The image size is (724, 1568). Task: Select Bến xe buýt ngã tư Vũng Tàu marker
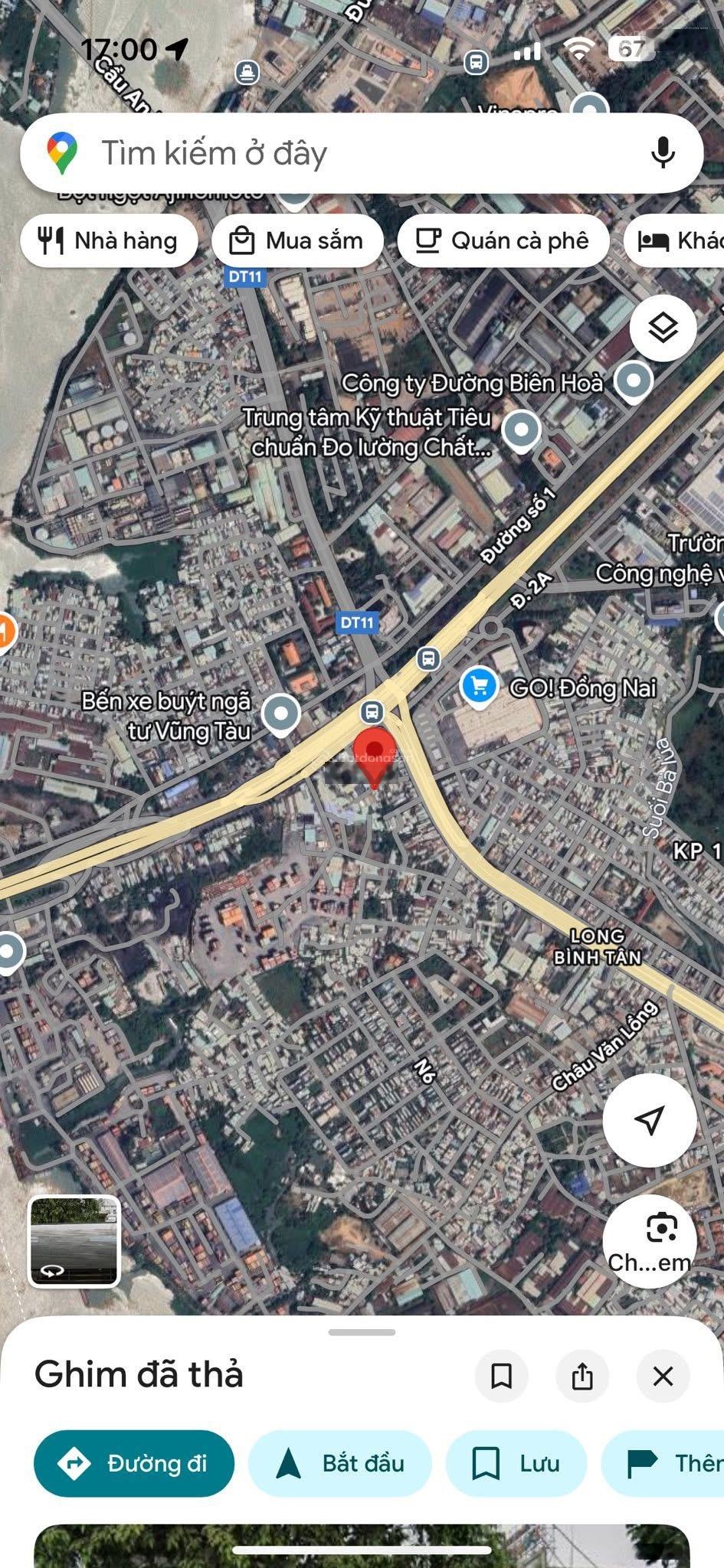tap(281, 714)
